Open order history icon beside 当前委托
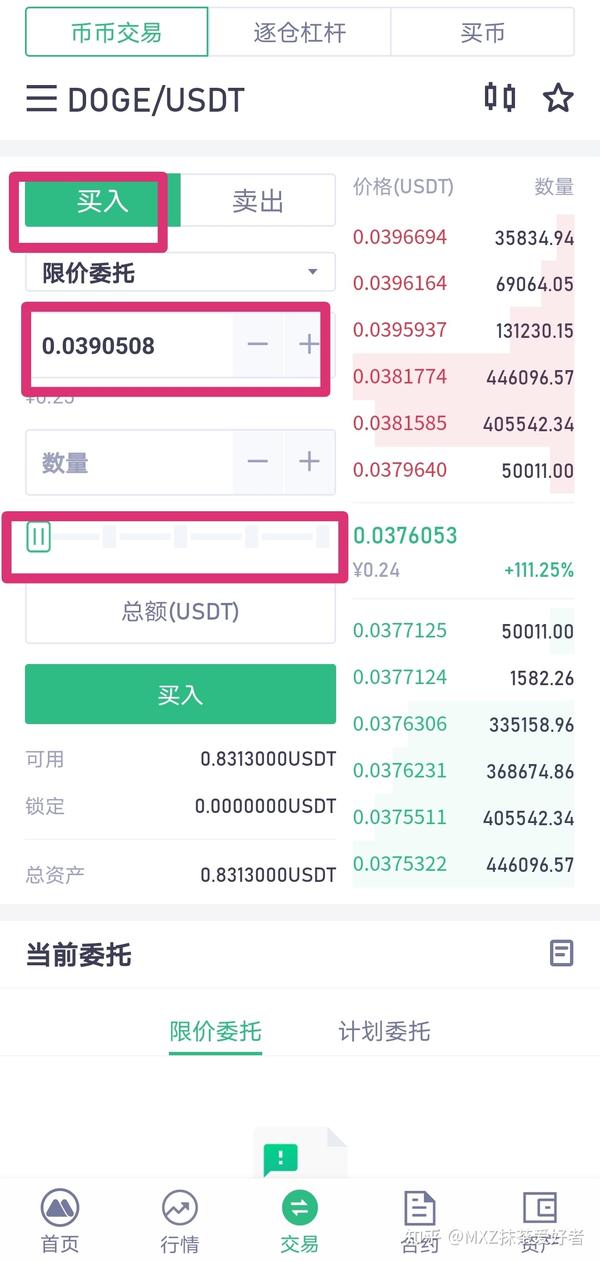The image size is (600, 1262). pyautogui.click(x=562, y=953)
